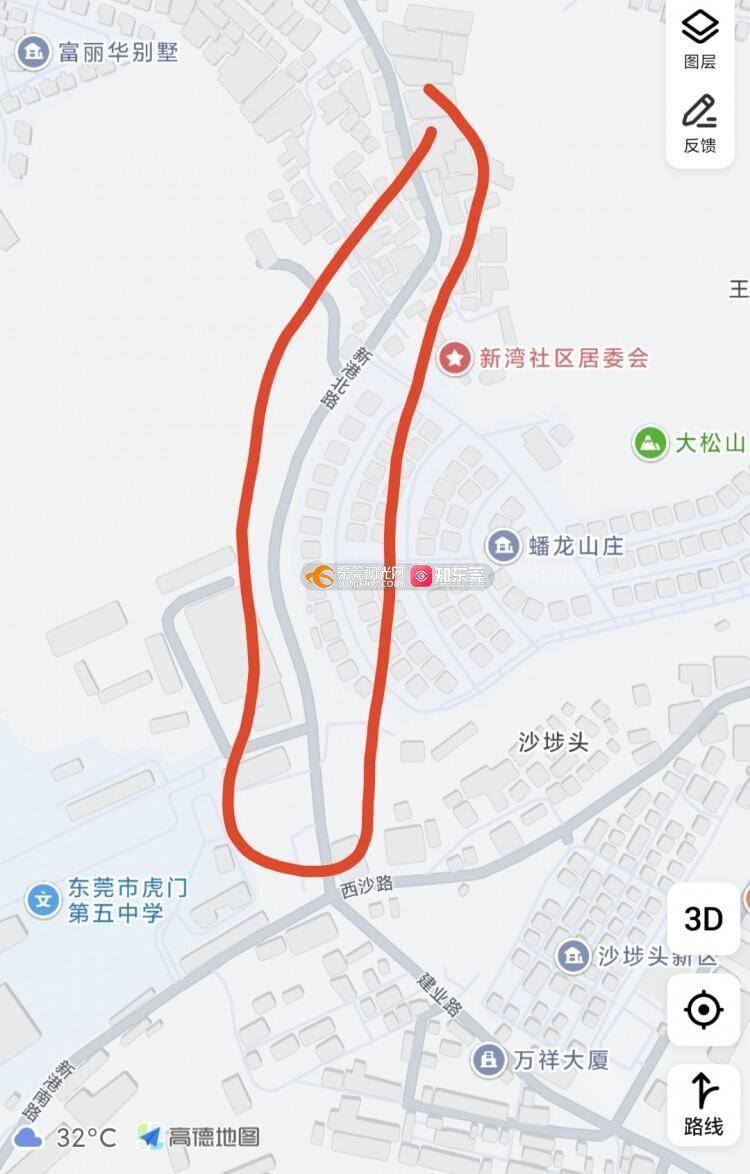Viewport: 750px width, 1174px height.
Task: Select the 蟠龙山庄 place marker
Action: point(503,546)
